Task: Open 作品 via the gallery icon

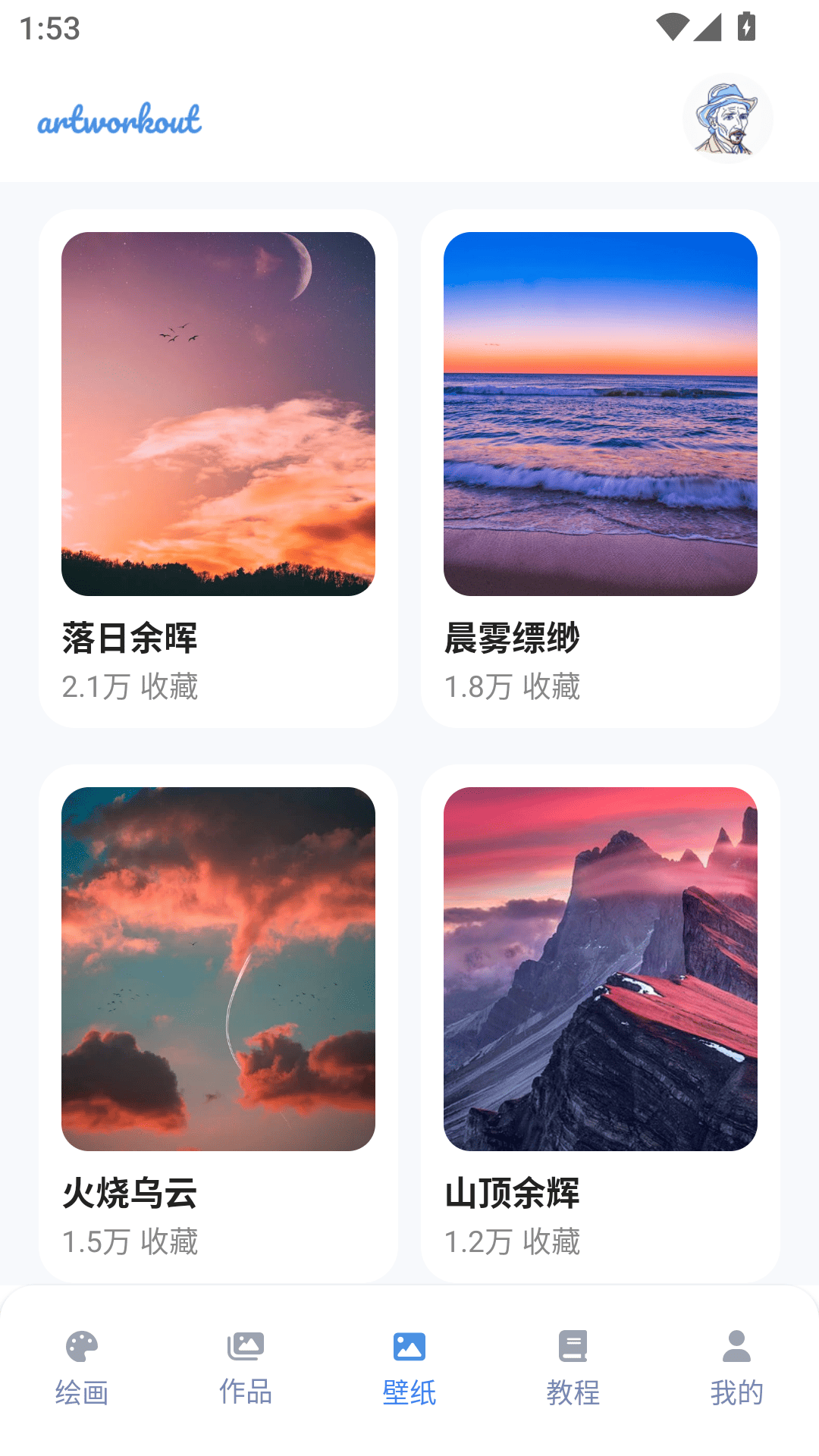Action: 244,1349
